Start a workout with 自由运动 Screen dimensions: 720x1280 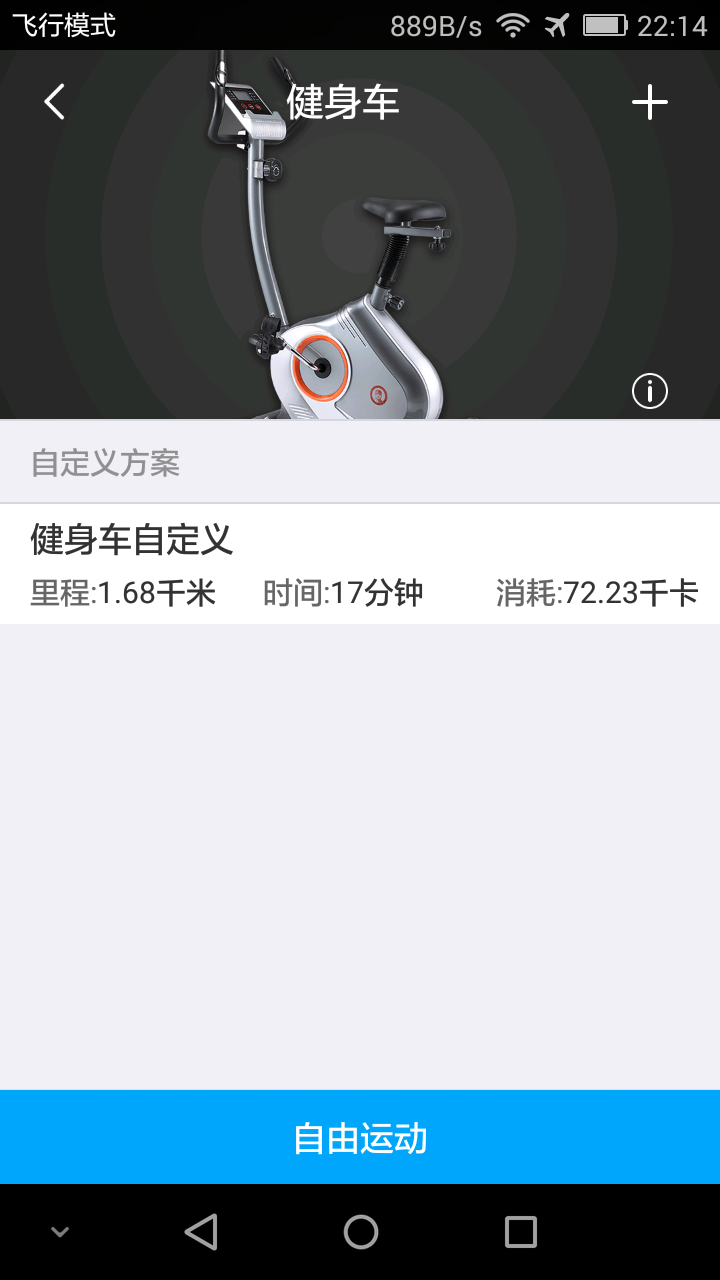[360, 1137]
